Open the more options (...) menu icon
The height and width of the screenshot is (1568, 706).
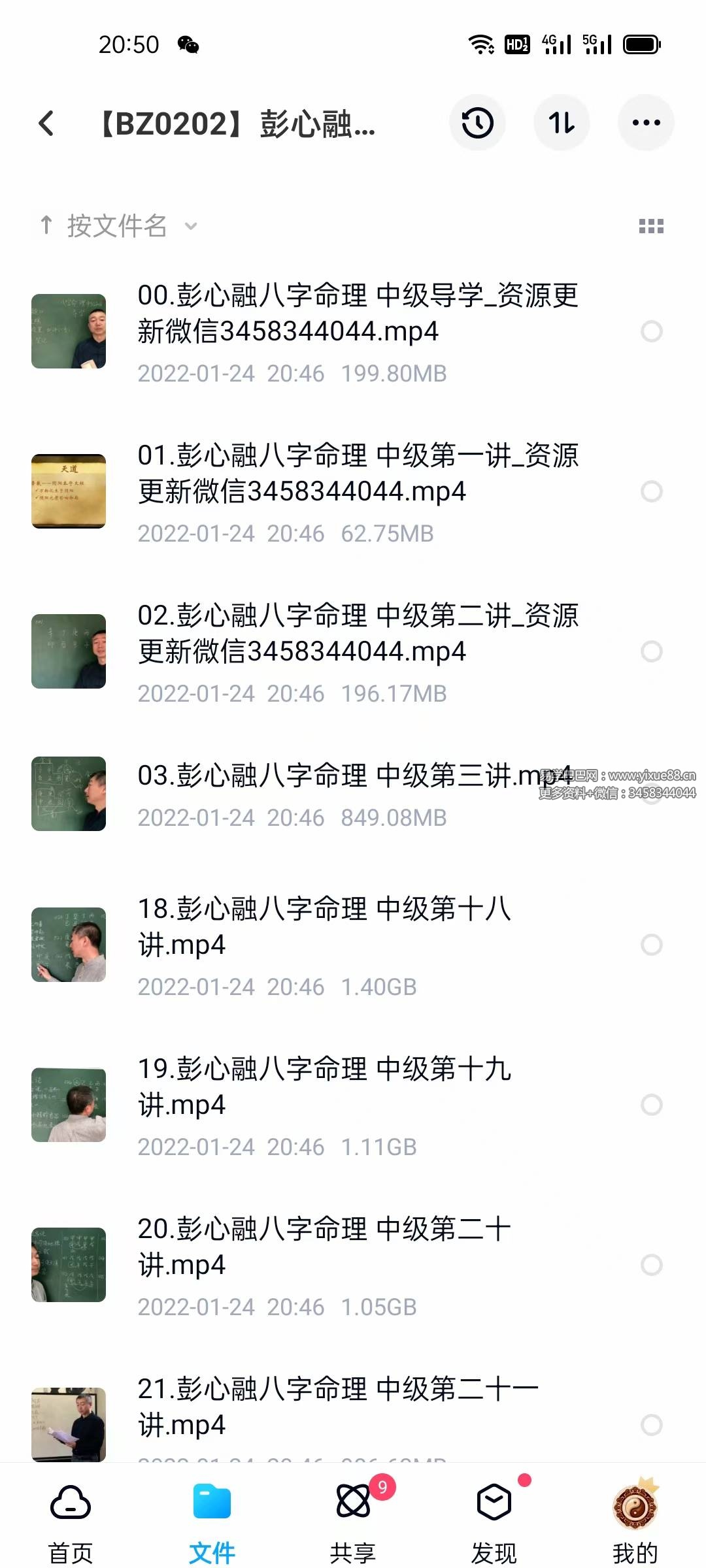(x=646, y=123)
